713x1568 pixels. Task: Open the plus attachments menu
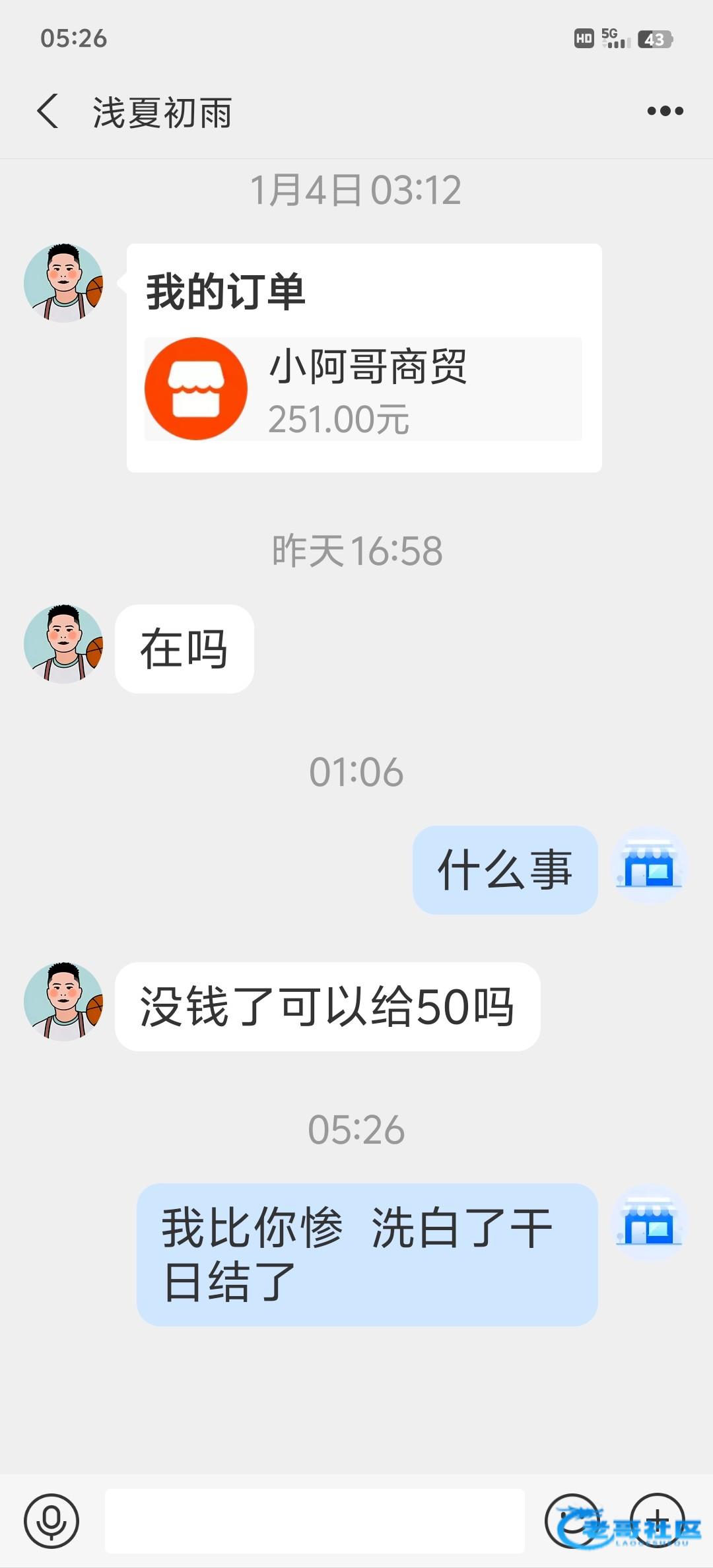pos(657,1520)
